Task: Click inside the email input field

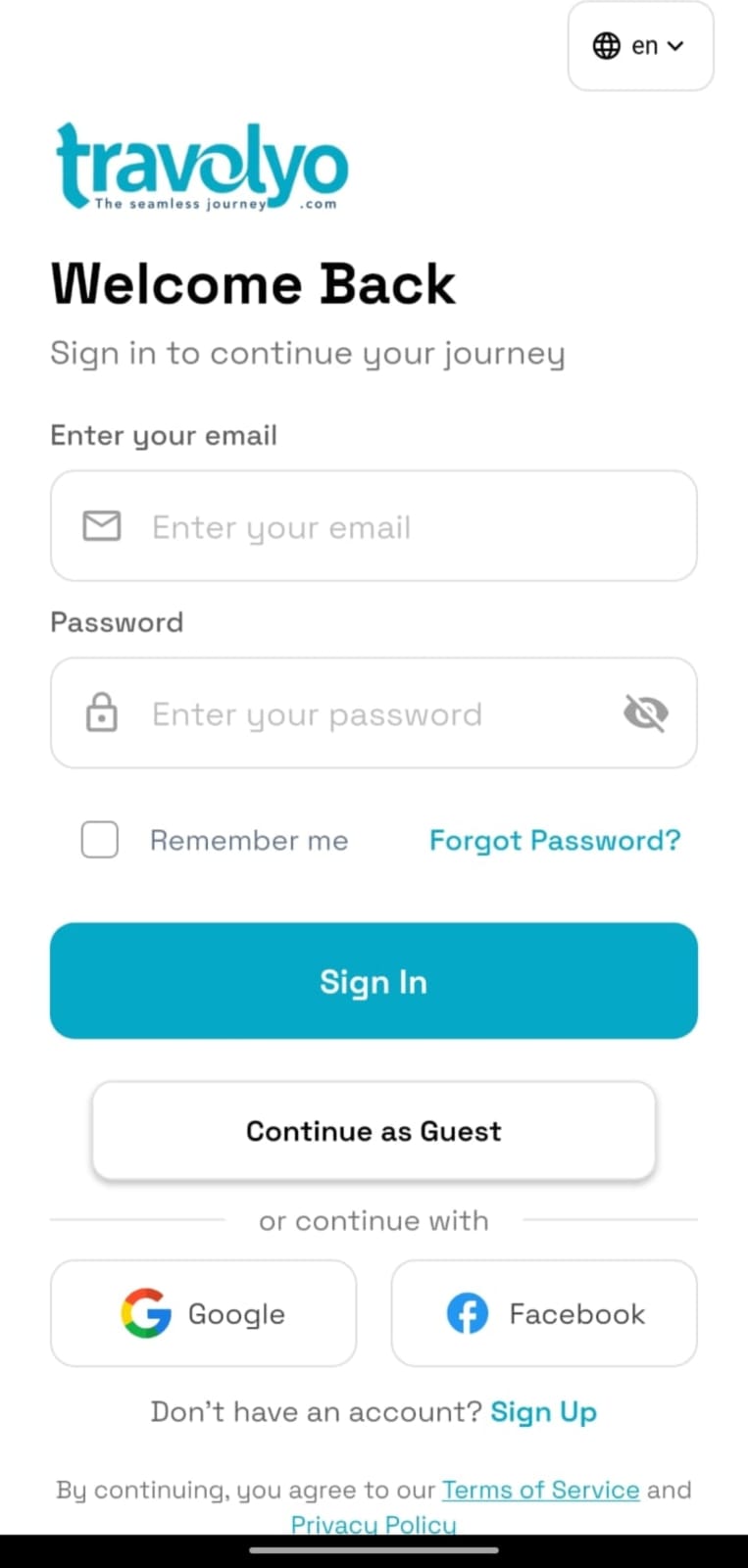Action: pyautogui.click(x=374, y=526)
